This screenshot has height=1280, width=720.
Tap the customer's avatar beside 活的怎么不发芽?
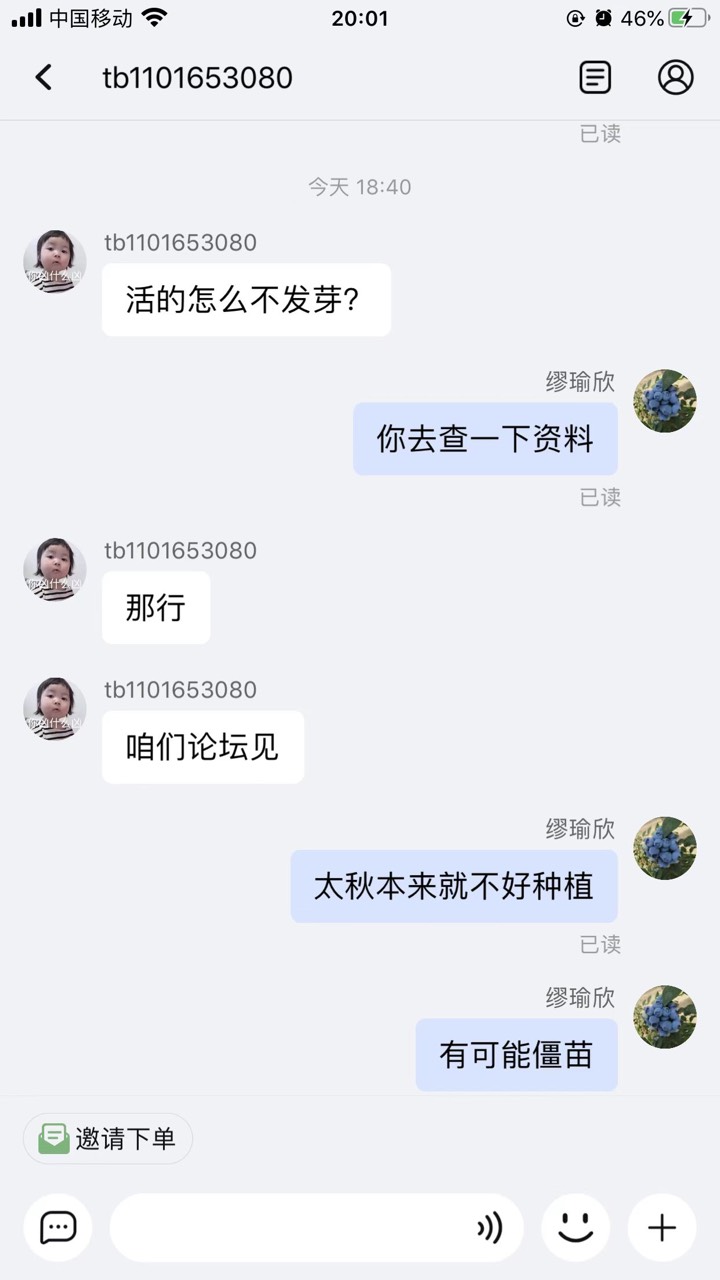click(x=55, y=261)
